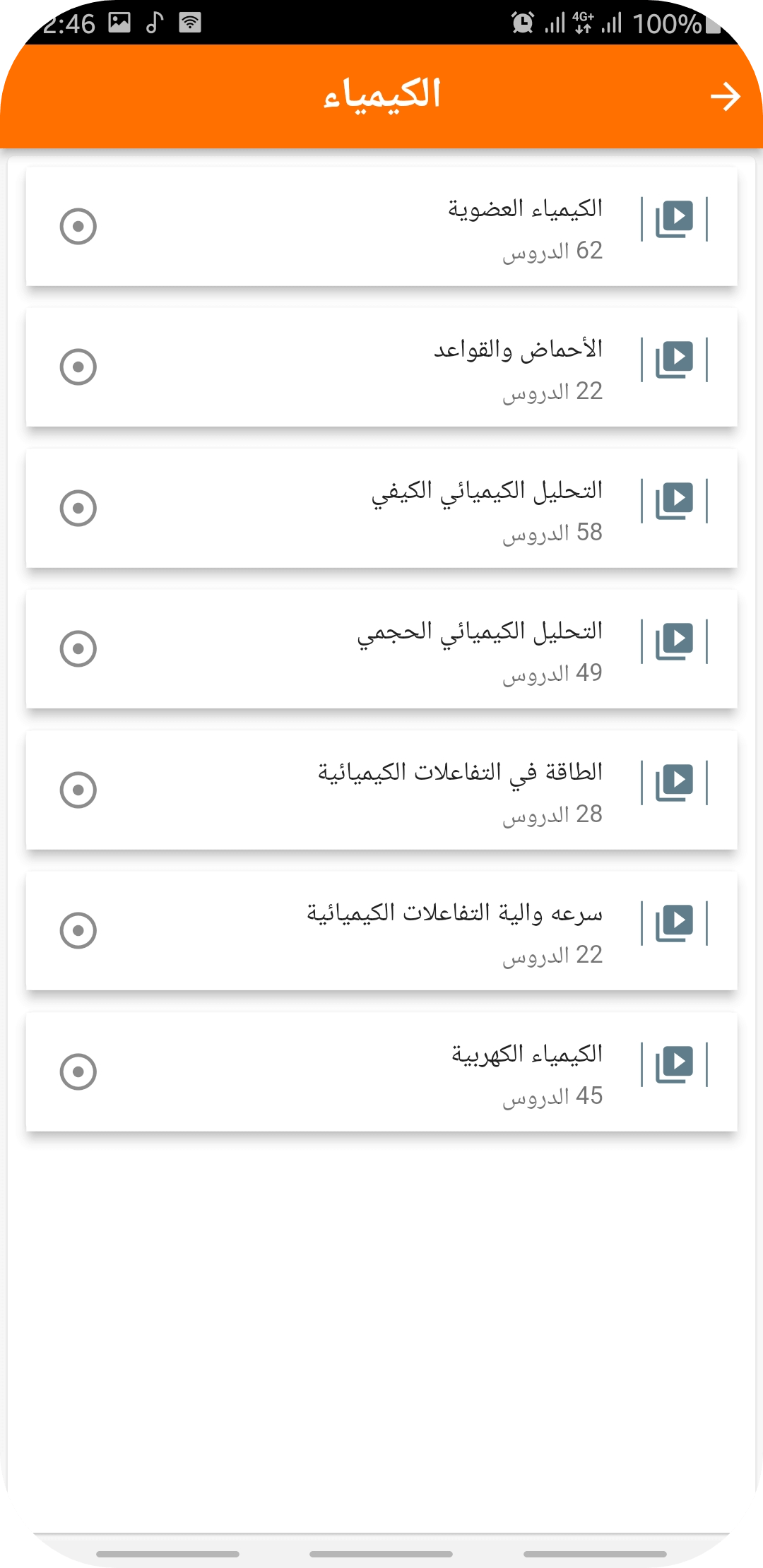Image resolution: width=763 pixels, height=1568 pixels.
Task: Open التحليل الكيميائي الكيفي course
Action: click(x=487, y=492)
